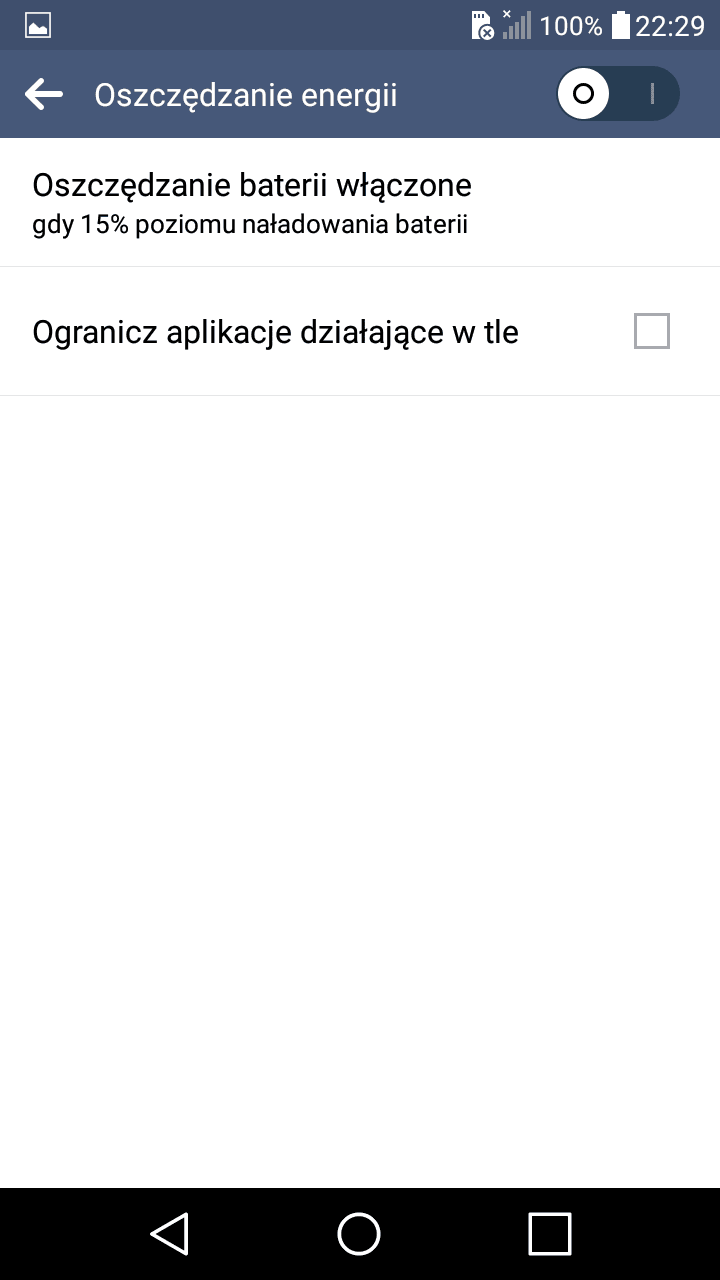Toggle the Oszczędzanie energii switch
The height and width of the screenshot is (1280, 720).
click(x=618, y=94)
